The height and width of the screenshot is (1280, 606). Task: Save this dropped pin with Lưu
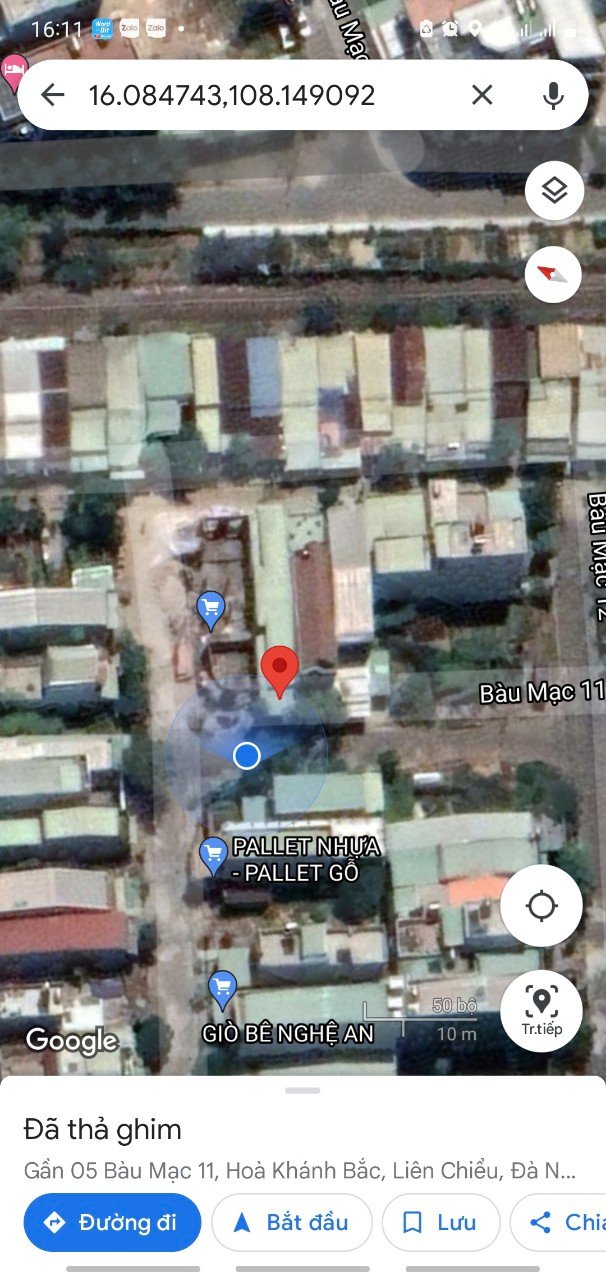coord(440,1222)
